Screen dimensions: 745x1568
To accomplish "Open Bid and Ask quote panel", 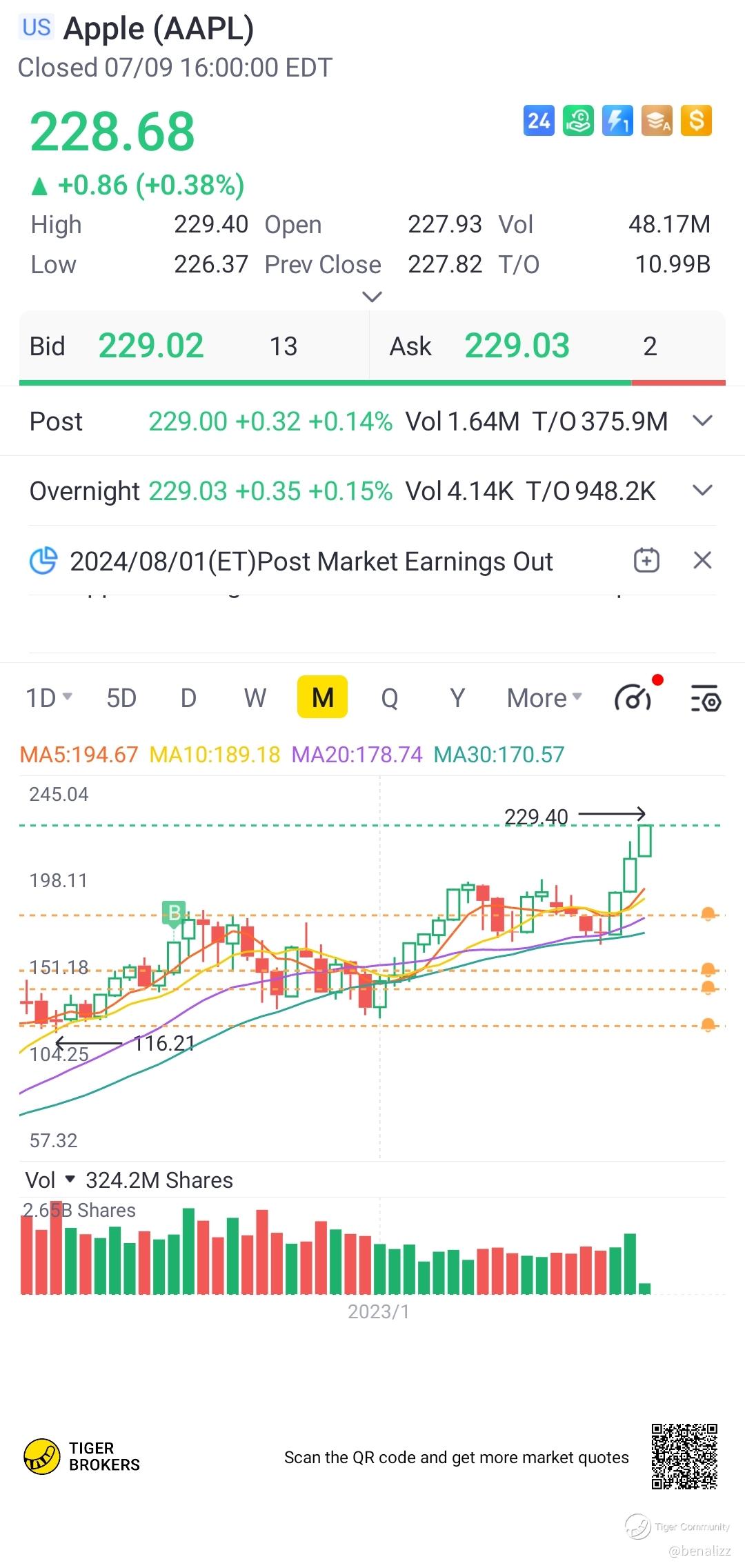I will click(372, 346).
